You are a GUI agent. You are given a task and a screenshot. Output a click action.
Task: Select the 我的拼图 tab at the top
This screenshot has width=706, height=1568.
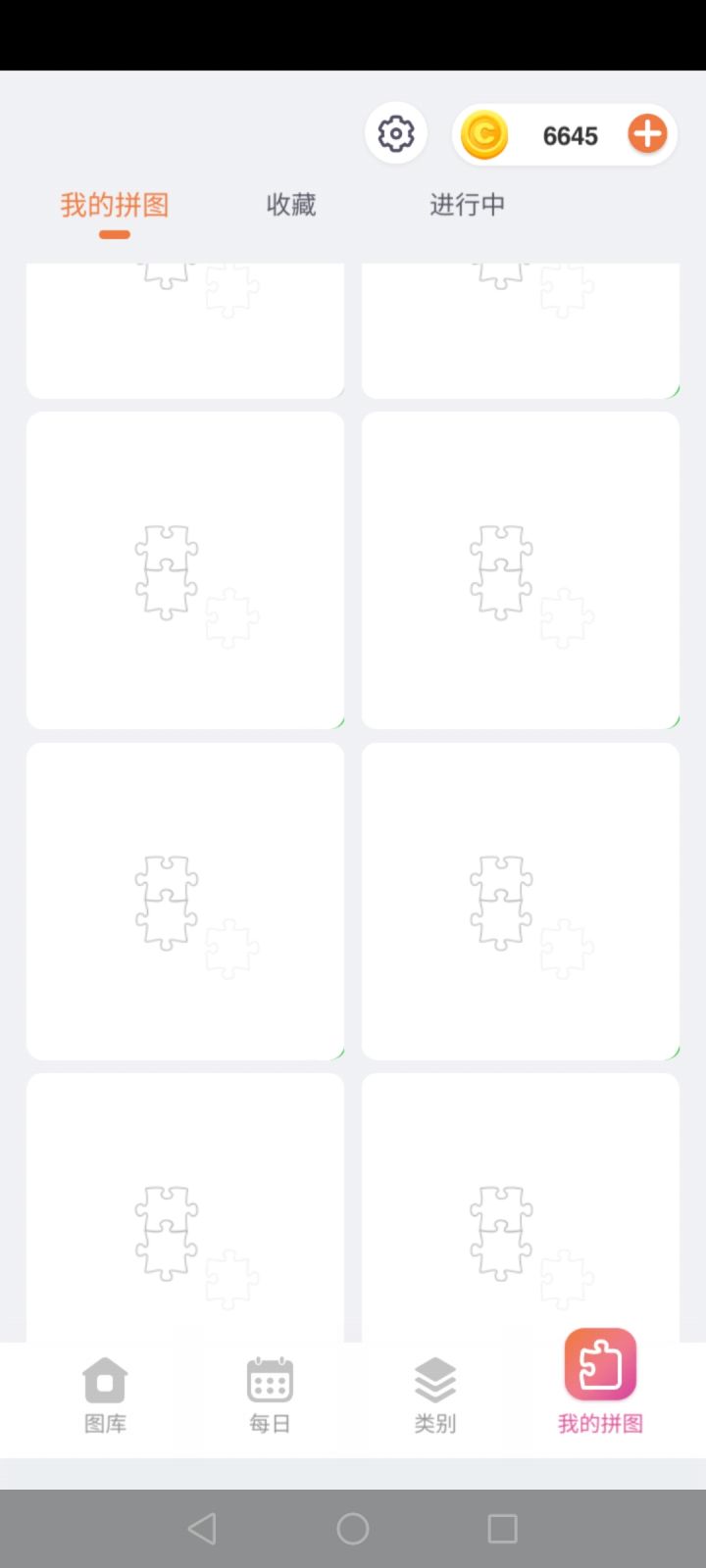coord(113,205)
